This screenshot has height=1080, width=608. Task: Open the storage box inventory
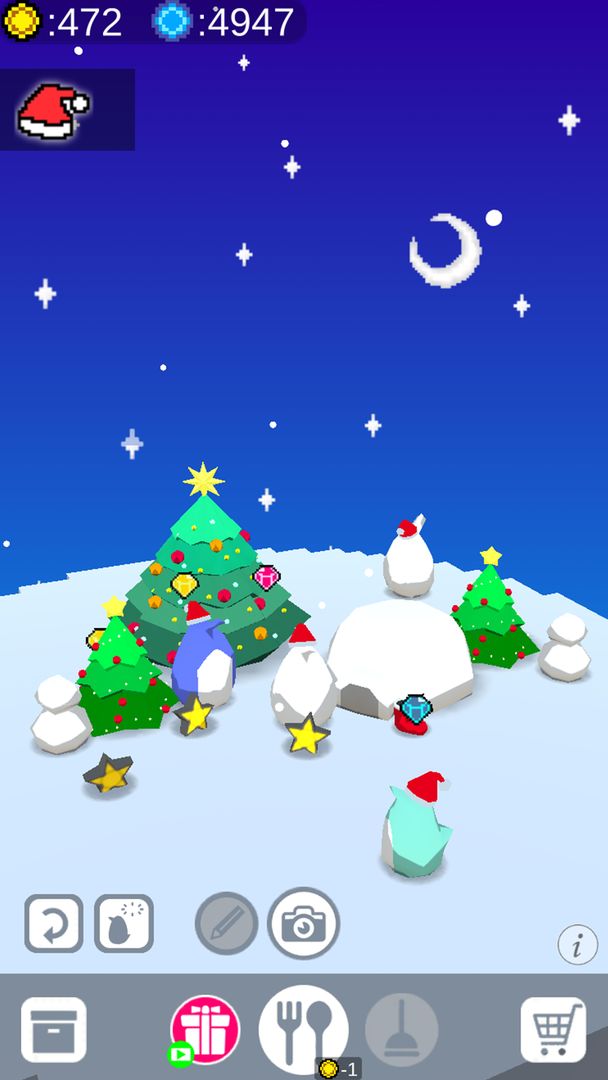click(x=54, y=1030)
